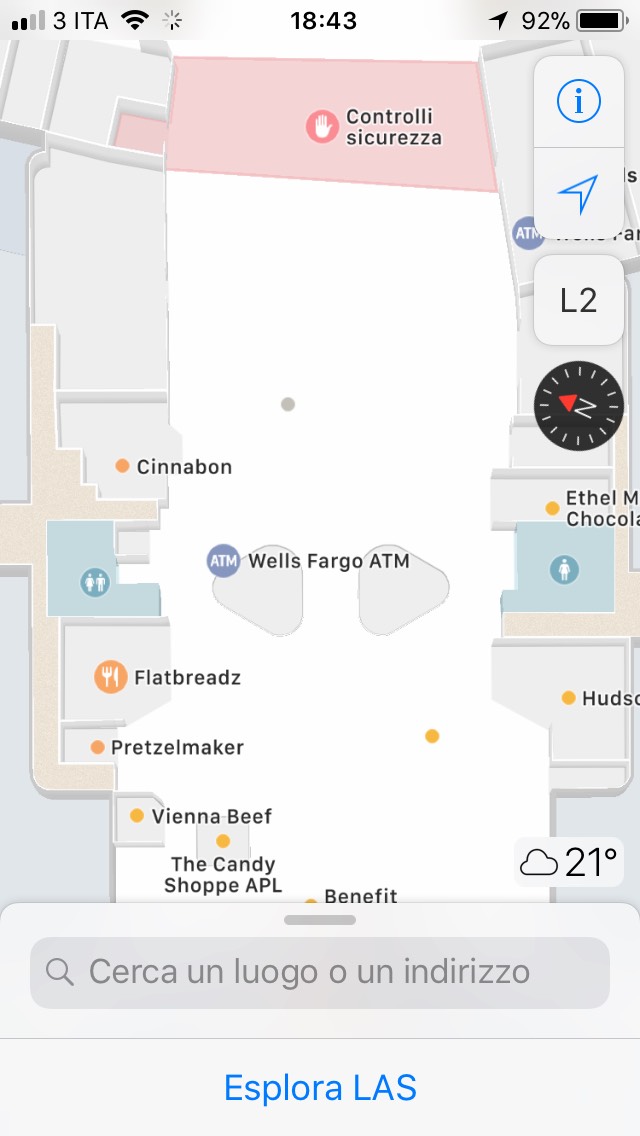
Task: Tap the sheet grabber to expand search panel
Action: click(320, 920)
